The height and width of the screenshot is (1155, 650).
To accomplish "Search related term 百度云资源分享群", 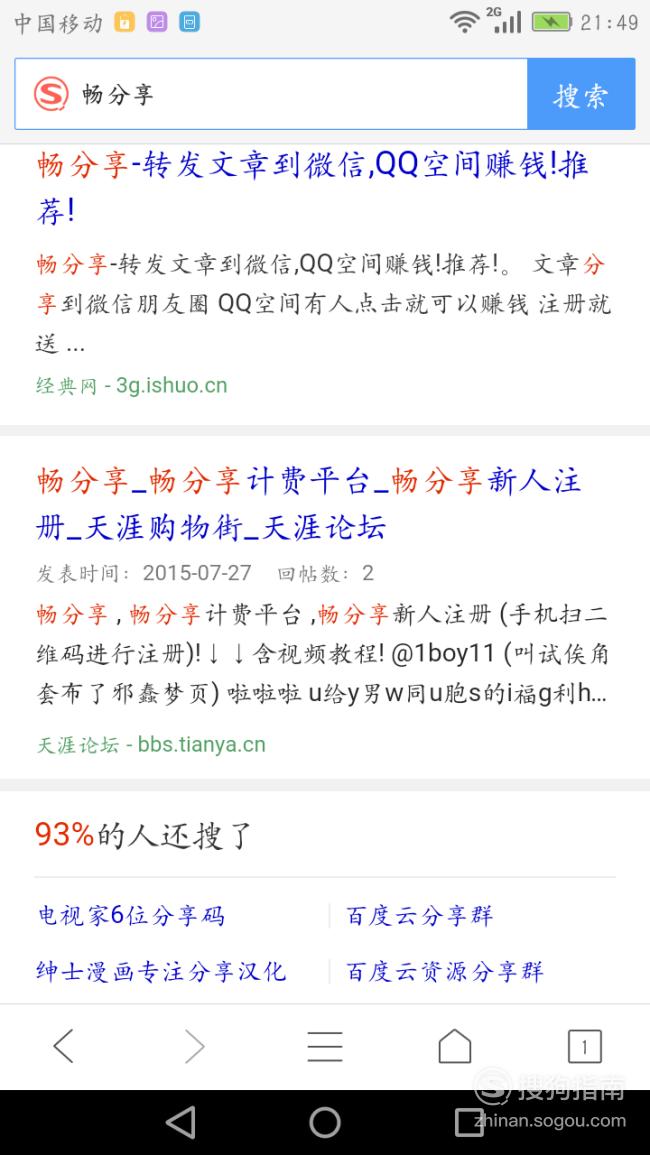I will (444, 971).
